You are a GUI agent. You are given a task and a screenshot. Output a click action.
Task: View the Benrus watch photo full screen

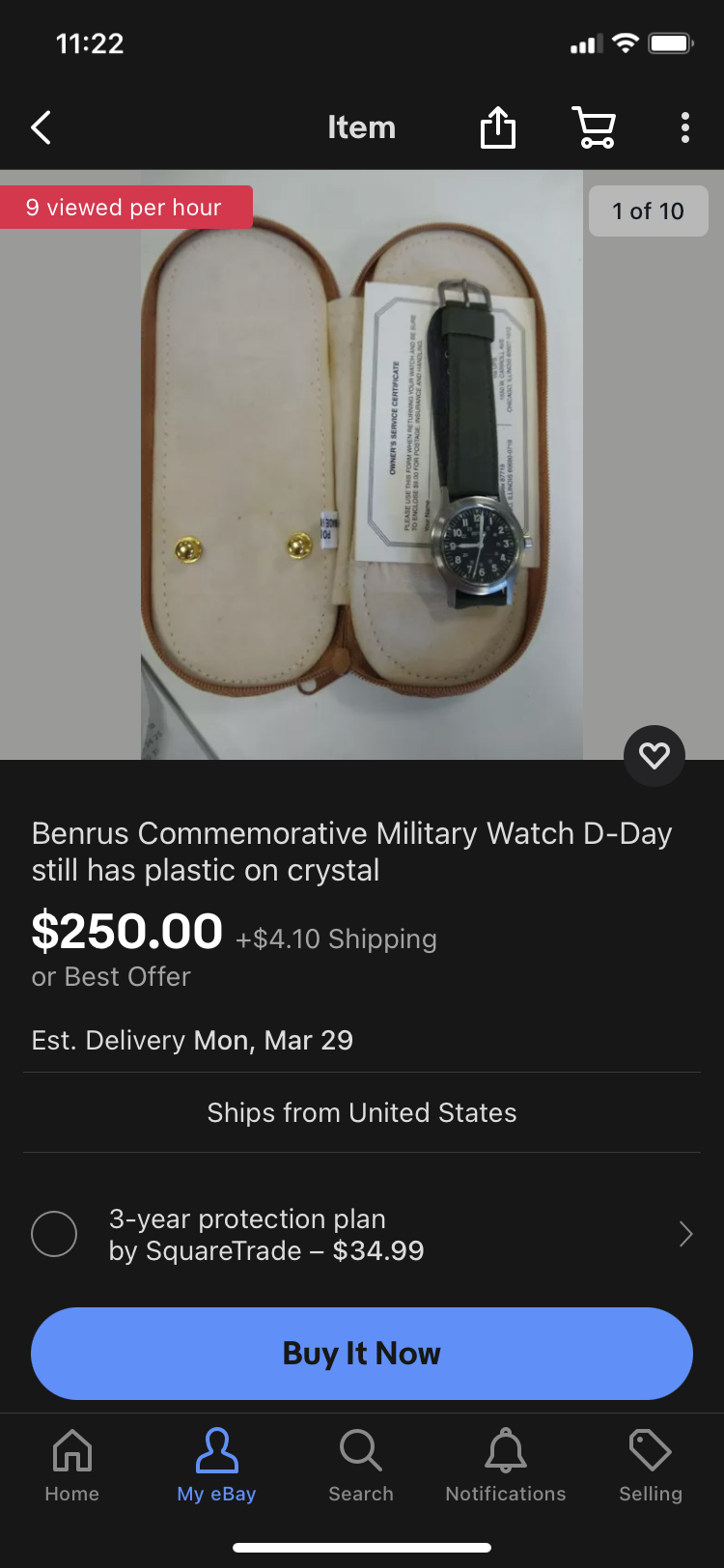tap(362, 463)
